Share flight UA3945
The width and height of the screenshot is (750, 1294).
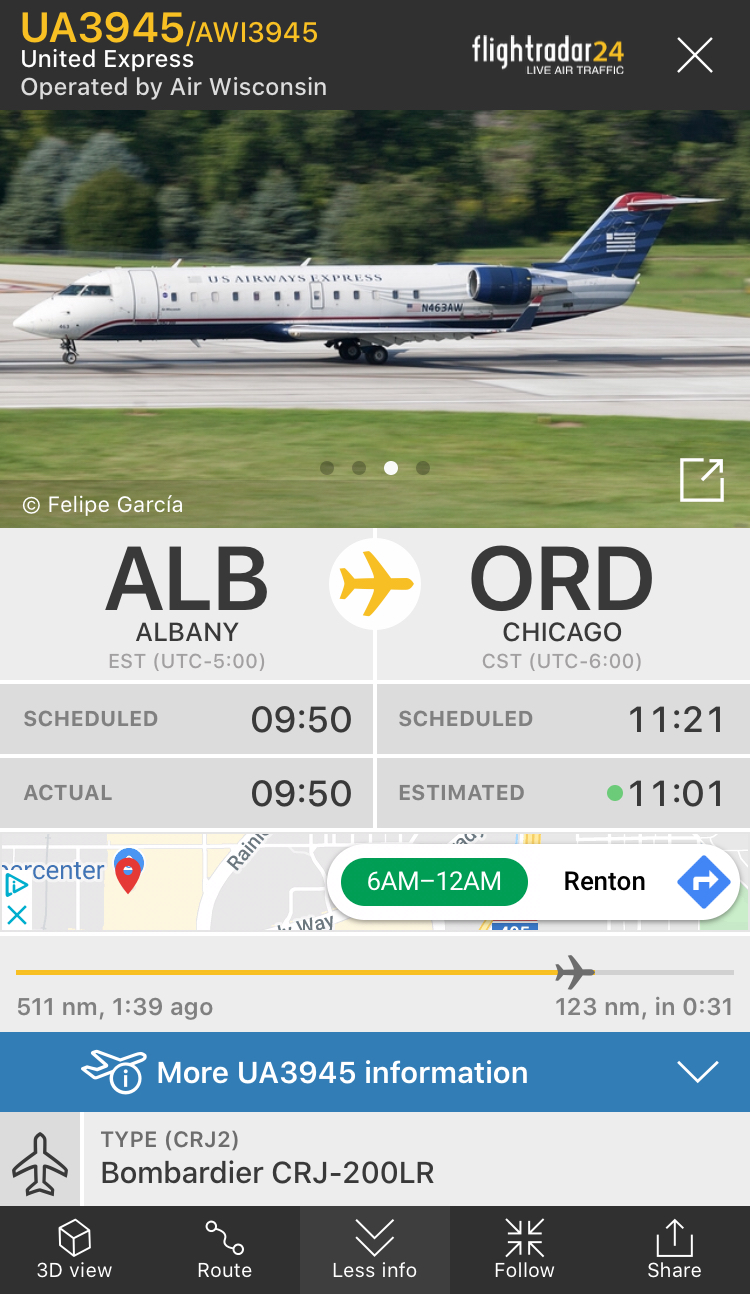click(674, 1250)
